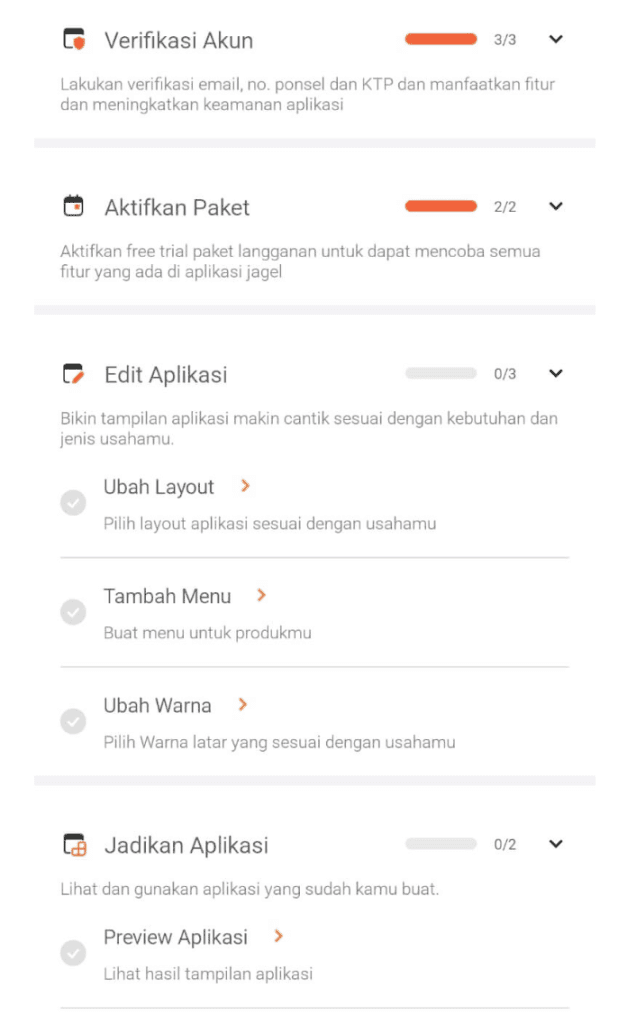This screenshot has height=1024, width=636.
Task: Collapse the Verifikasi Akun section chevron
Action: pos(557,40)
